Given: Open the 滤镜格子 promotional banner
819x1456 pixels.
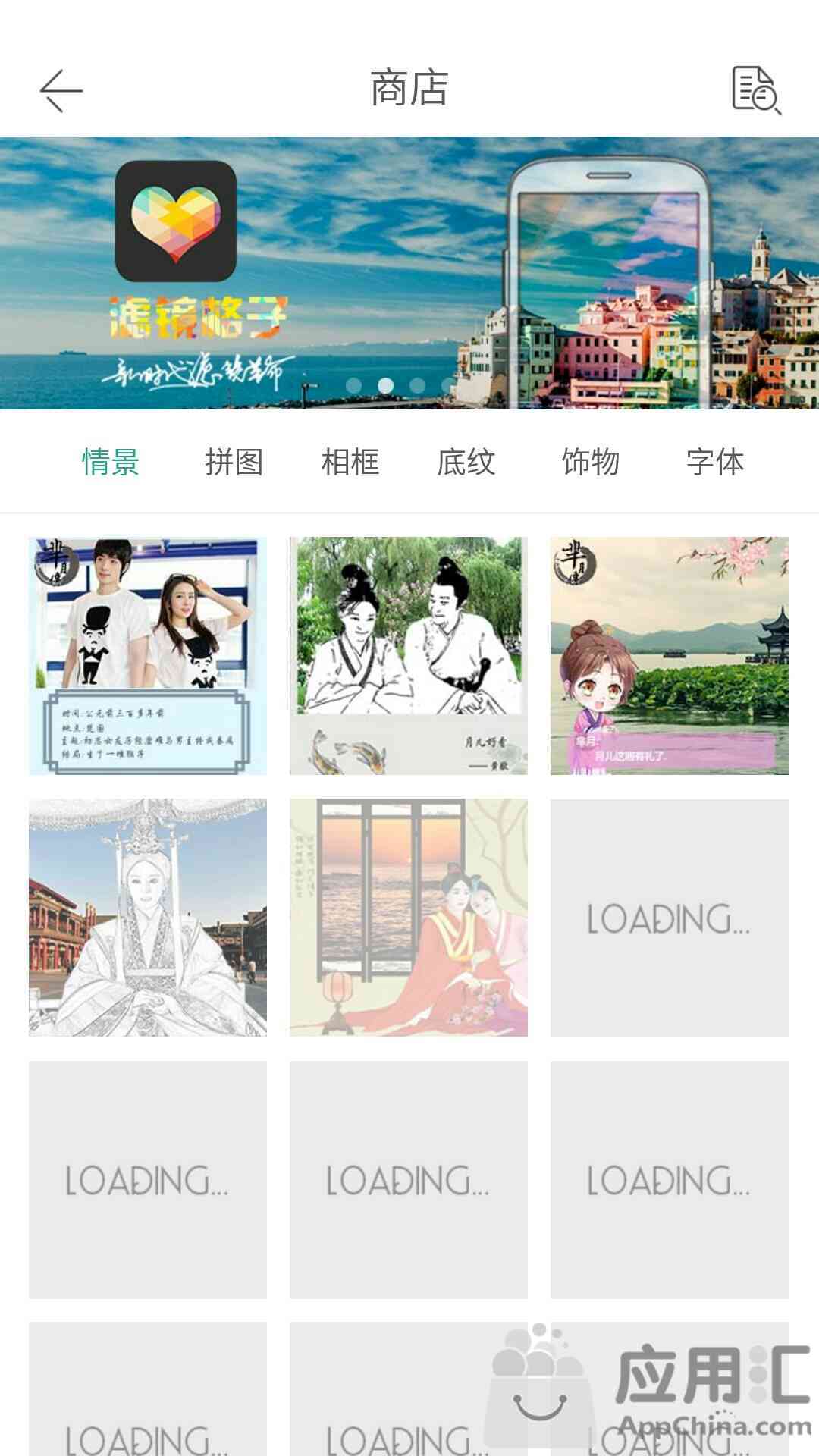Looking at the screenshot, I should click(x=409, y=273).
